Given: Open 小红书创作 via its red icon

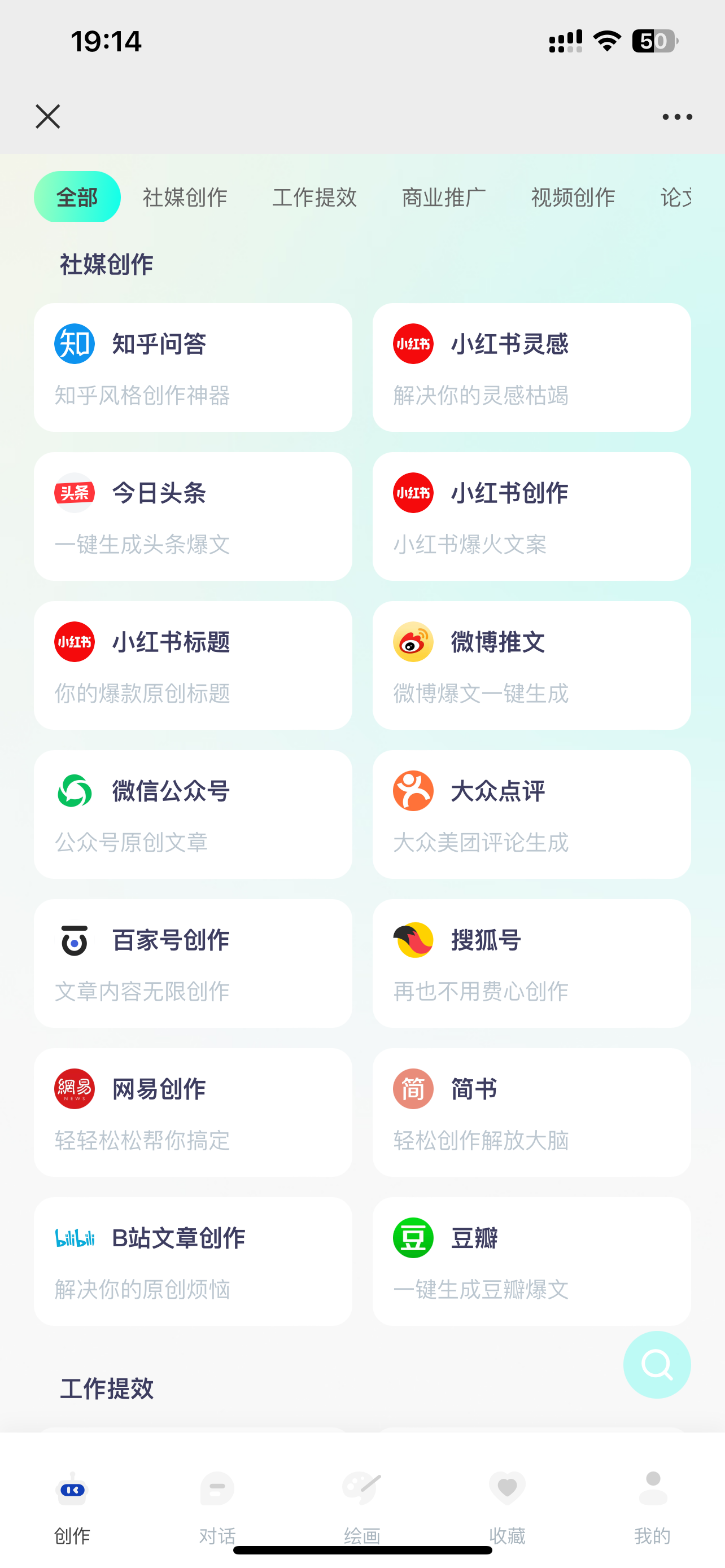Looking at the screenshot, I should [412, 492].
